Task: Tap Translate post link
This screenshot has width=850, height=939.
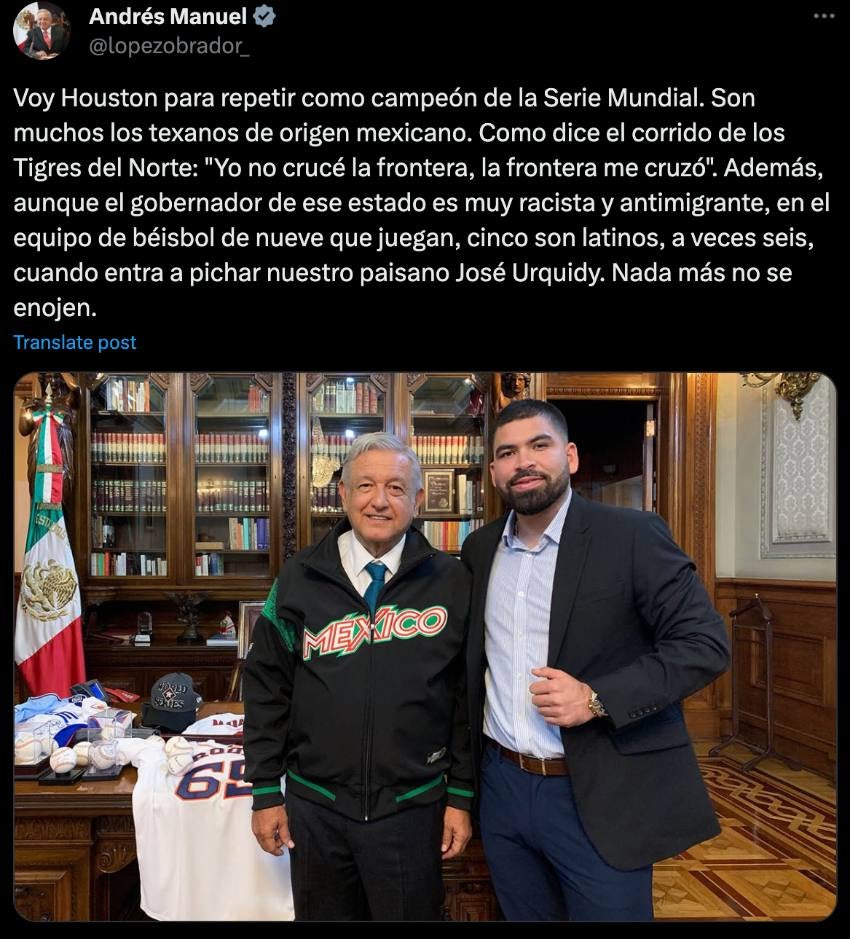Action: click(75, 342)
